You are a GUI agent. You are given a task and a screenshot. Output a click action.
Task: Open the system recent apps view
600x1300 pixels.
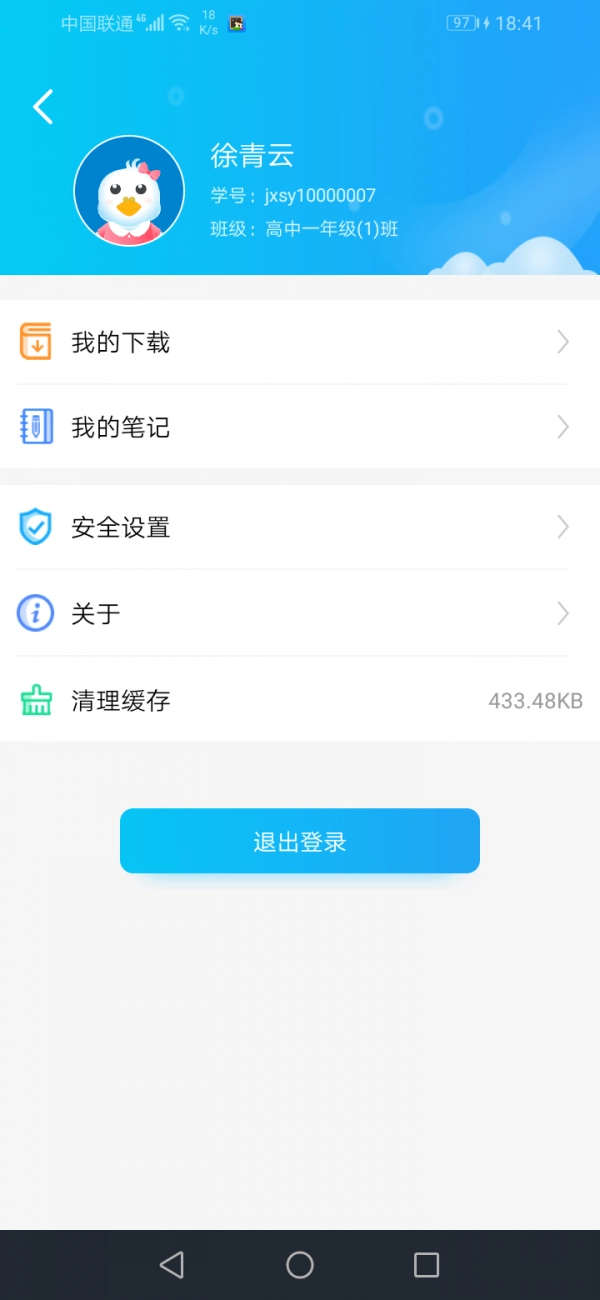(427, 1265)
